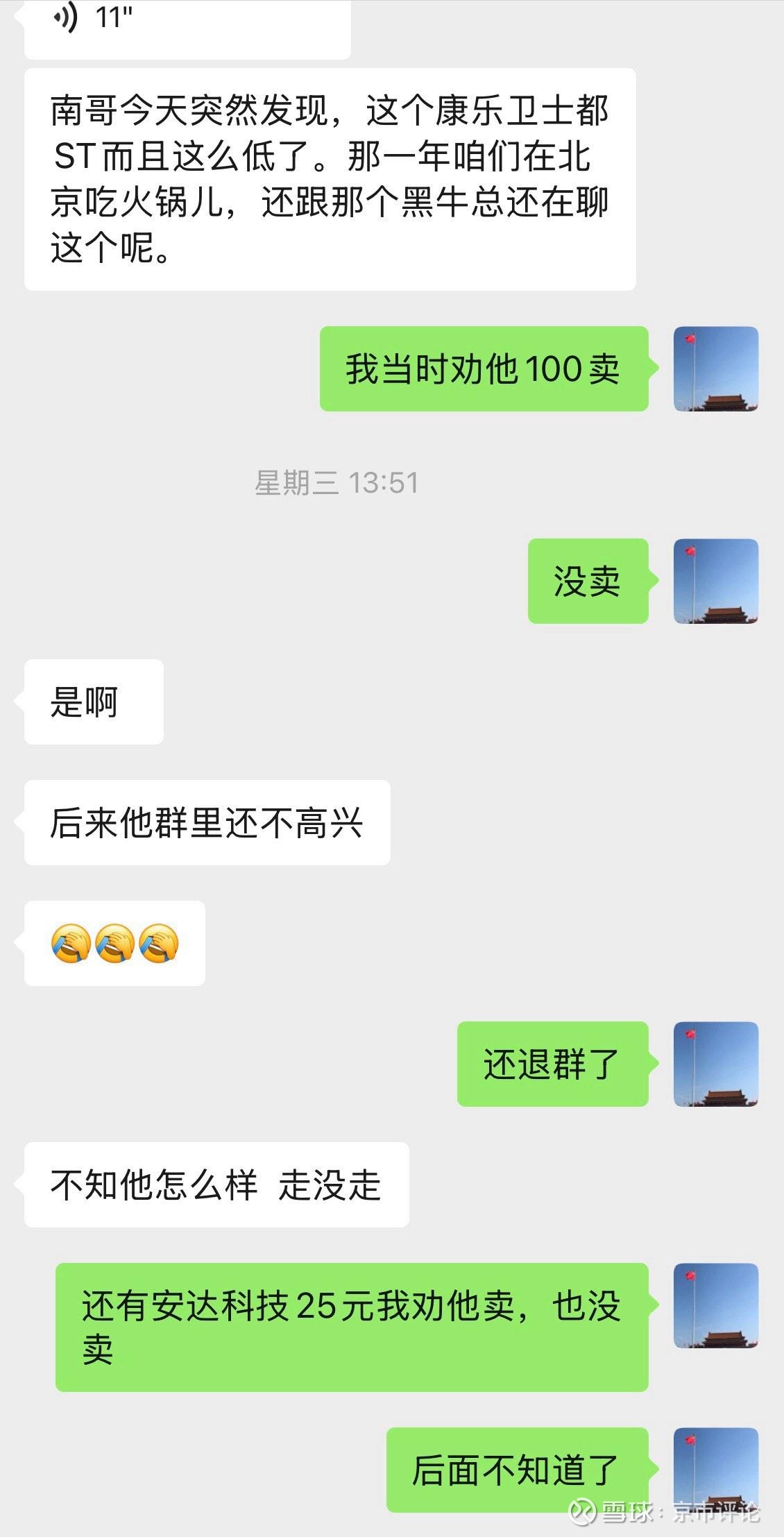The image size is (784, 1537).
Task: Open the avatar next to "没卖" message
Action: [716, 581]
